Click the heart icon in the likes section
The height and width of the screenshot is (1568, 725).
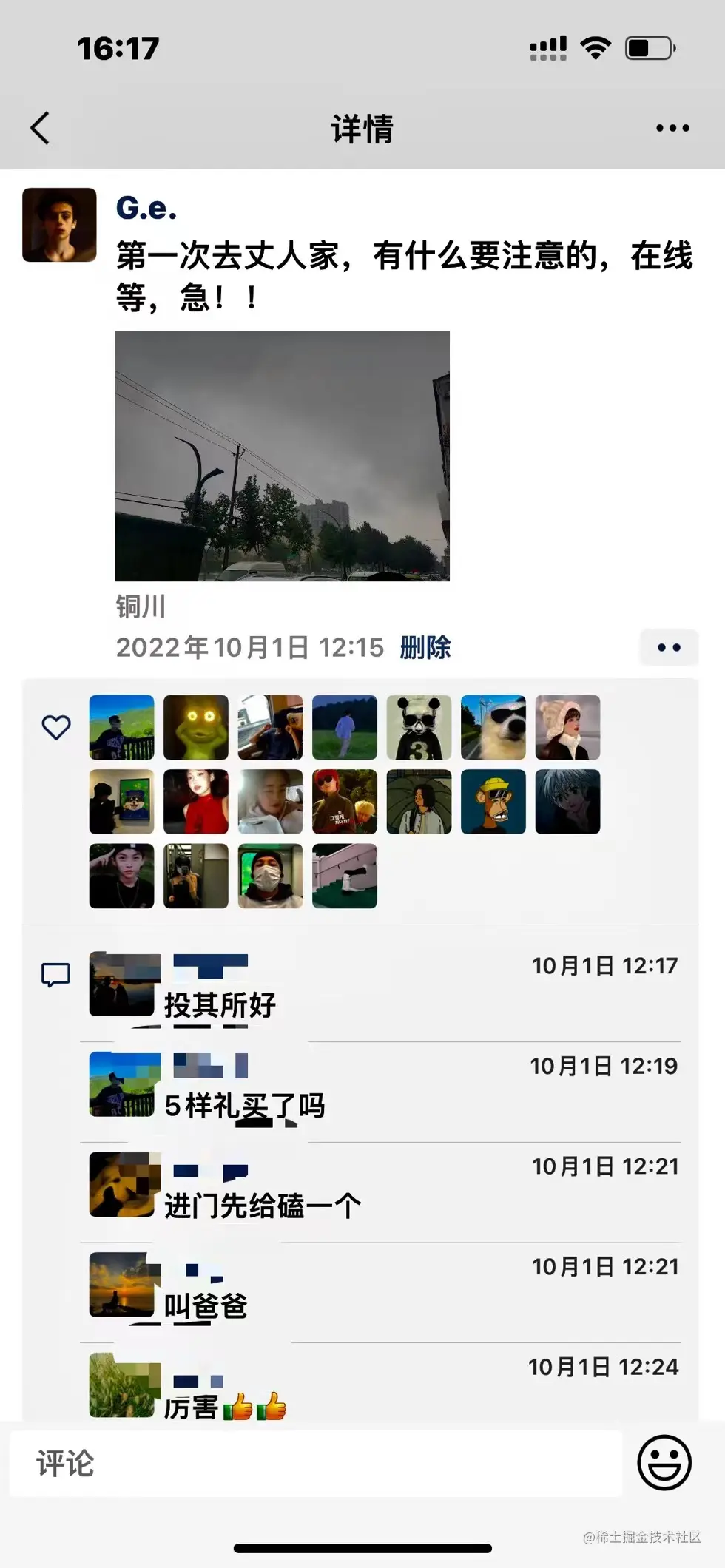[x=58, y=728]
